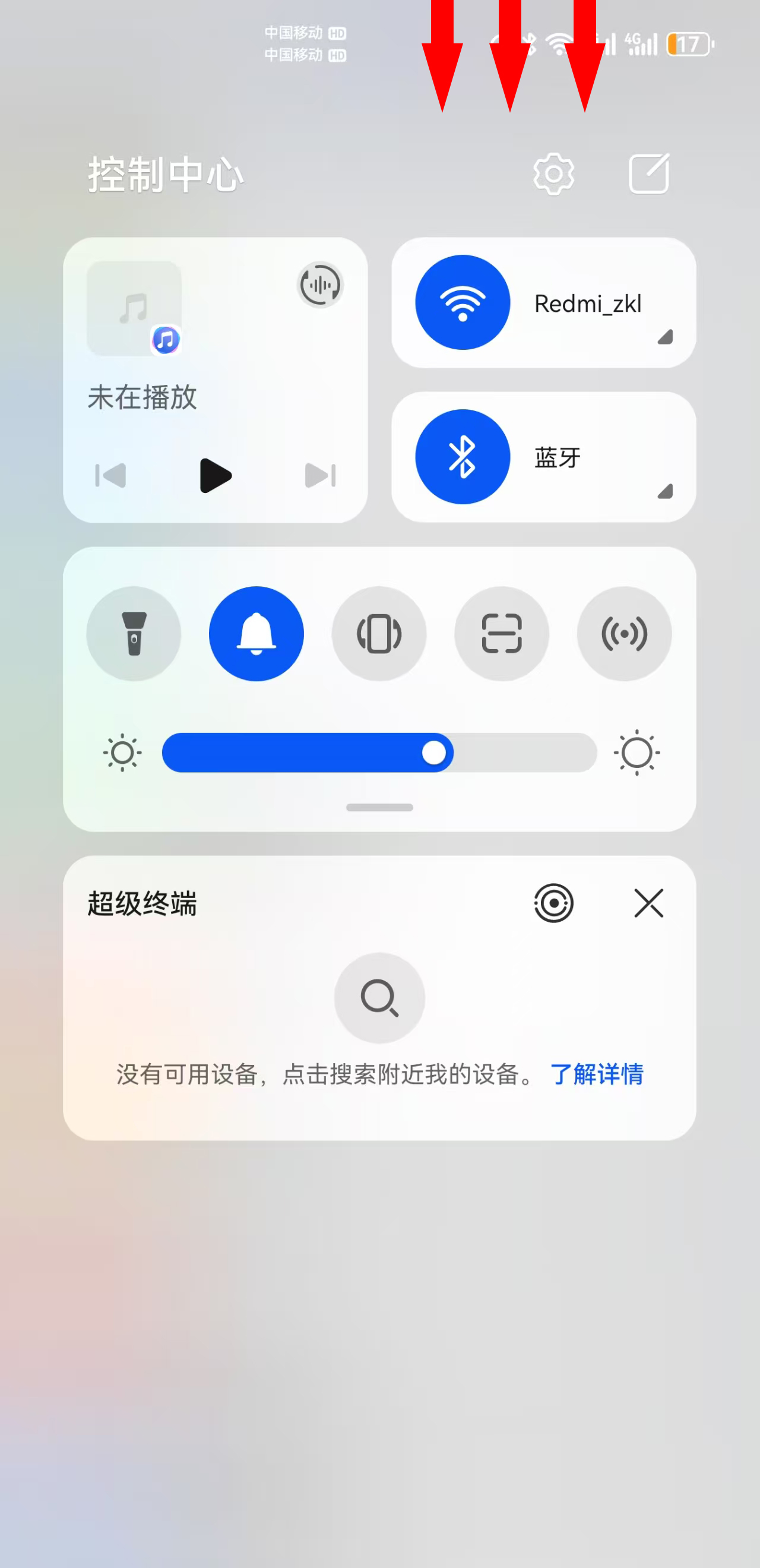Open settings via the gear icon
The height and width of the screenshot is (1568, 760).
553,175
